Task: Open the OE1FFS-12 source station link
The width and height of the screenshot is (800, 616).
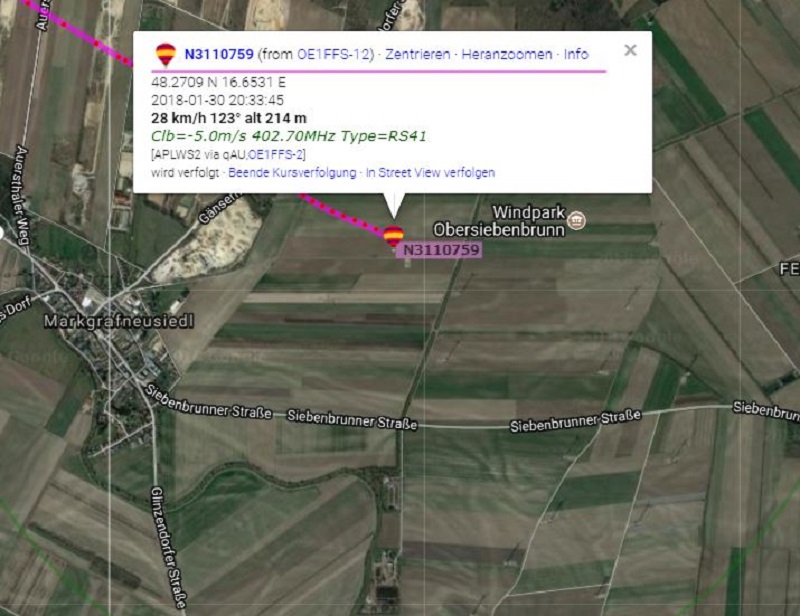Action: click(x=334, y=54)
